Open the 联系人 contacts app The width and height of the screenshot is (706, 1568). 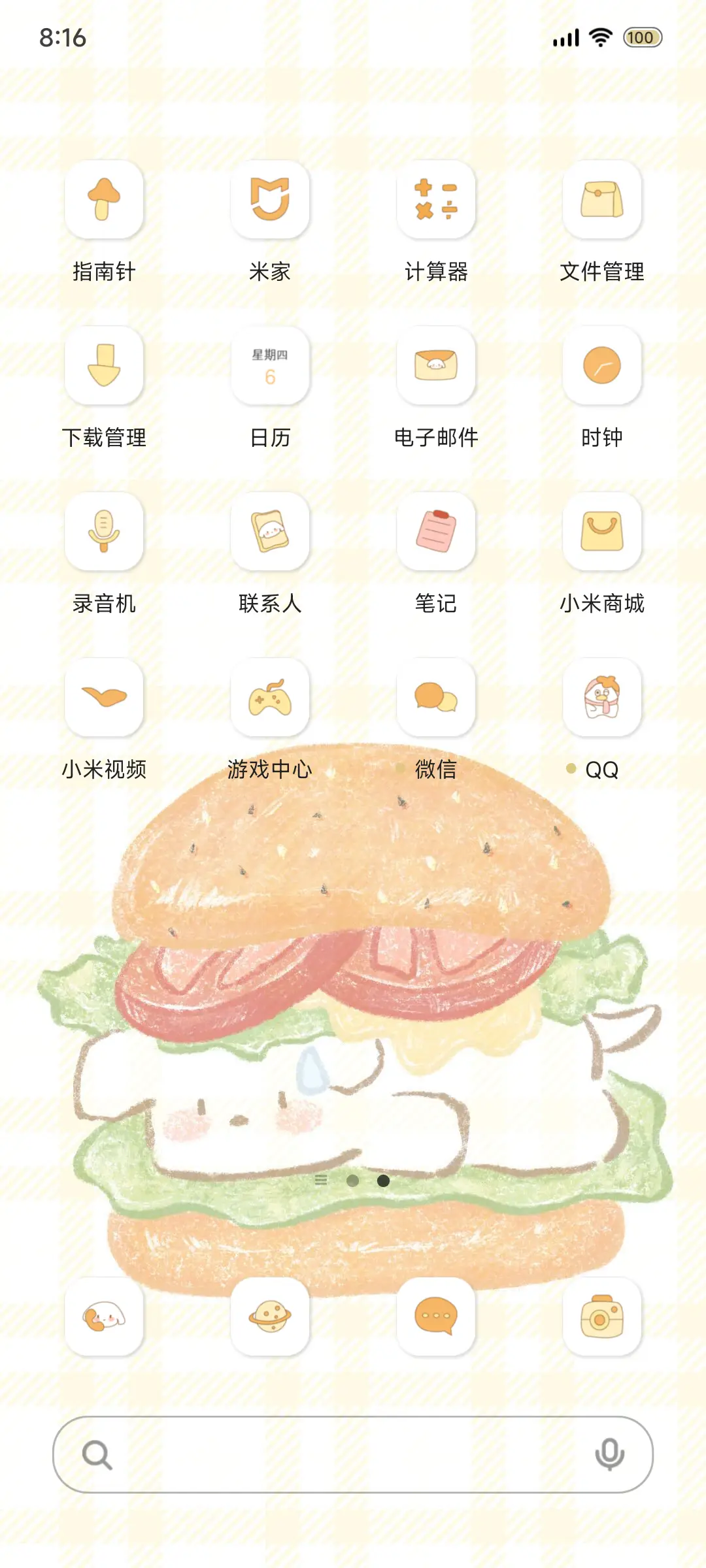(x=271, y=532)
